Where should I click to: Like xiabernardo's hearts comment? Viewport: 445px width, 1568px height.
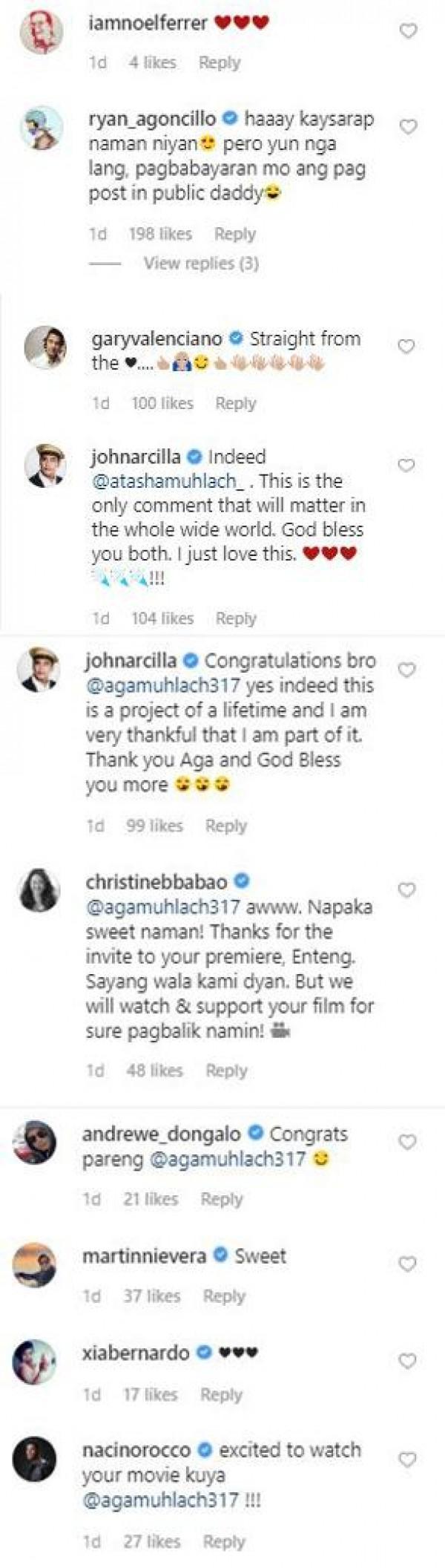click(x=407, y=1361)
